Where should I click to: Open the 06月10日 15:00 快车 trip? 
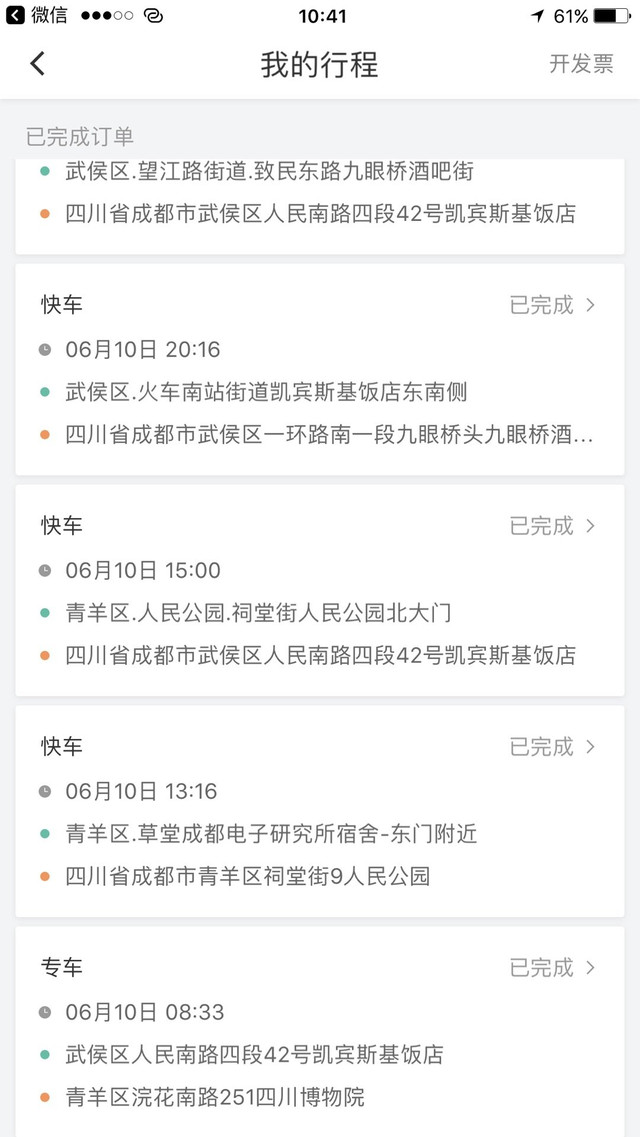click(320, 590)
